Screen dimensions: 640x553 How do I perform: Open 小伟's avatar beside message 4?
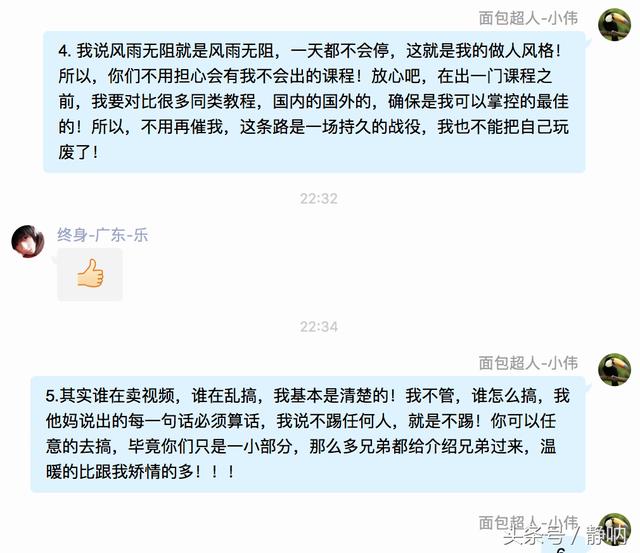coord(614,24)
